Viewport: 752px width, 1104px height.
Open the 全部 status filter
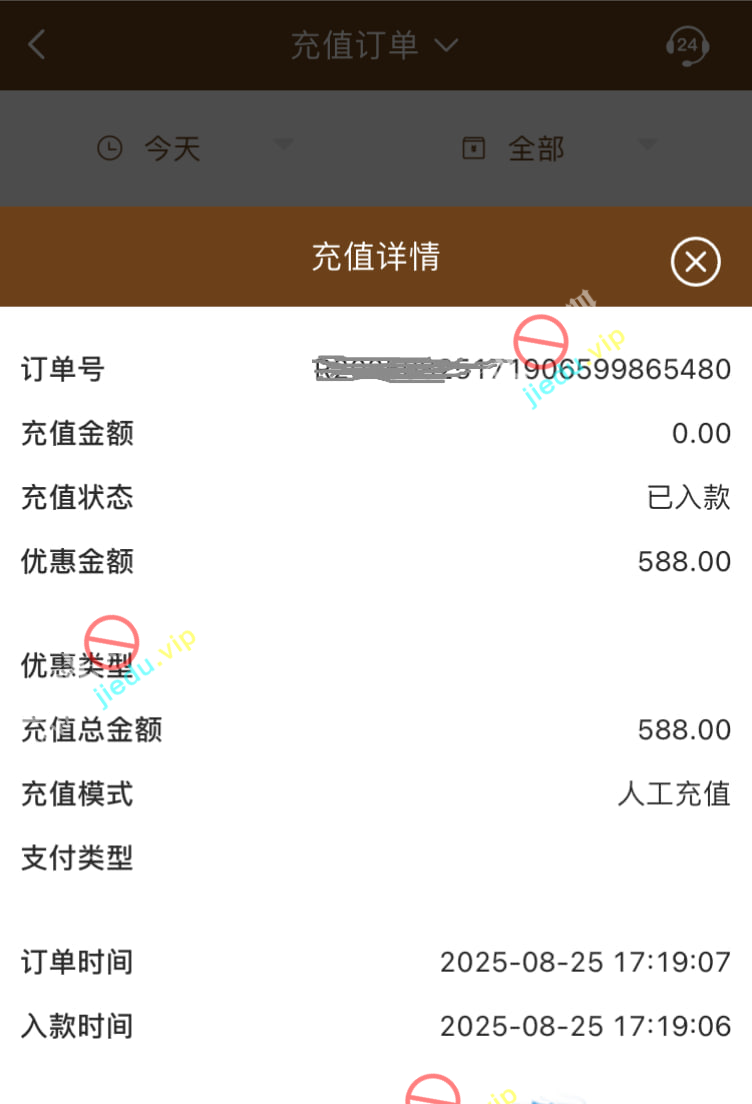pos(556,148)
